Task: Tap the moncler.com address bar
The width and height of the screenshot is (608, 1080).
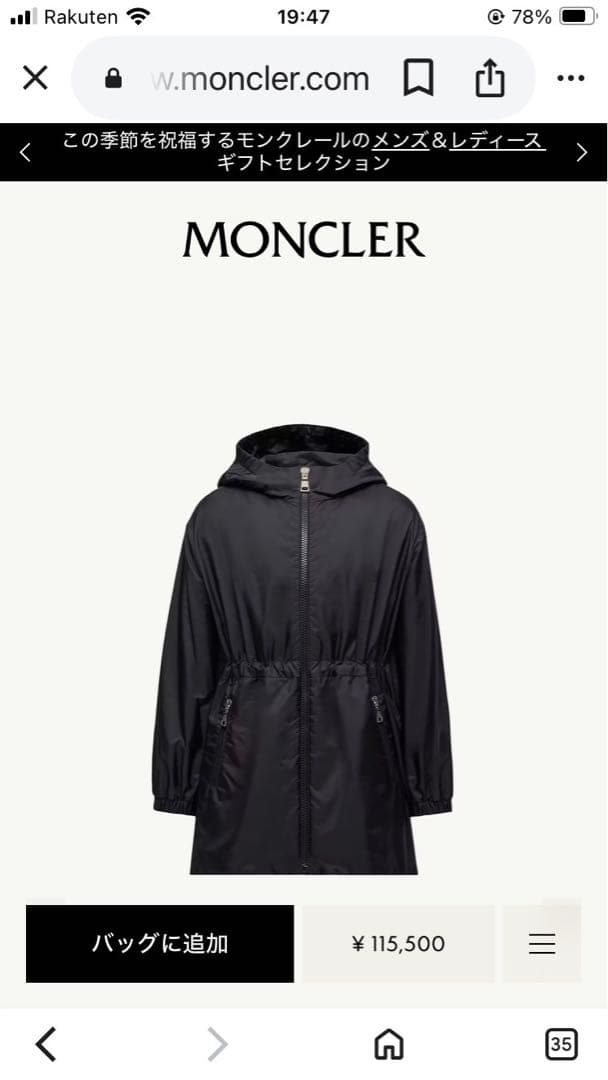Action: pyautogui.click(x=258, y=79)
